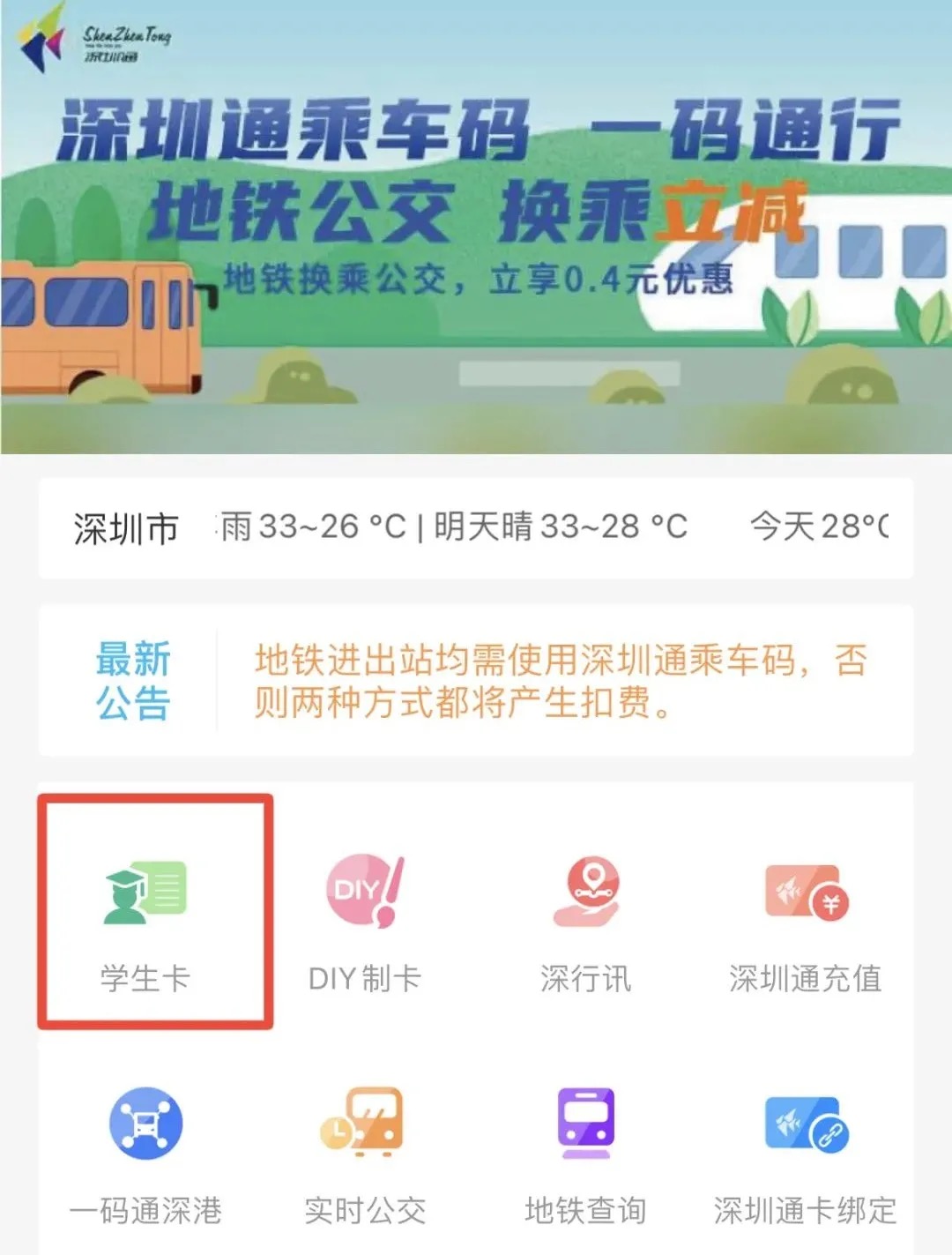Select the DIY制卡 card customization icon
The height and width of the screenshot is (1255, 952).
tap(366, 893)
